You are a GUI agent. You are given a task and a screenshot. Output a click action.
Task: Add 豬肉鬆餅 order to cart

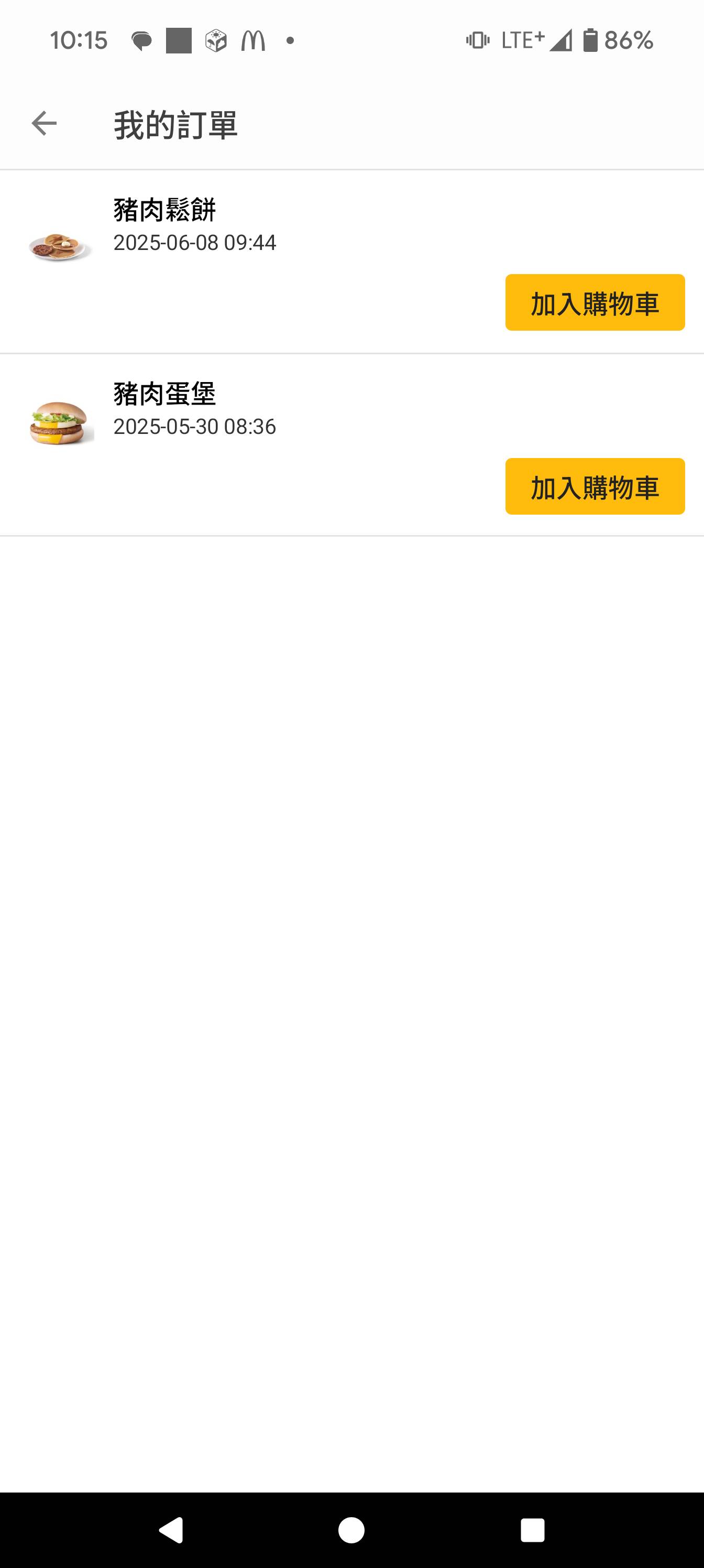click(595, 302)
